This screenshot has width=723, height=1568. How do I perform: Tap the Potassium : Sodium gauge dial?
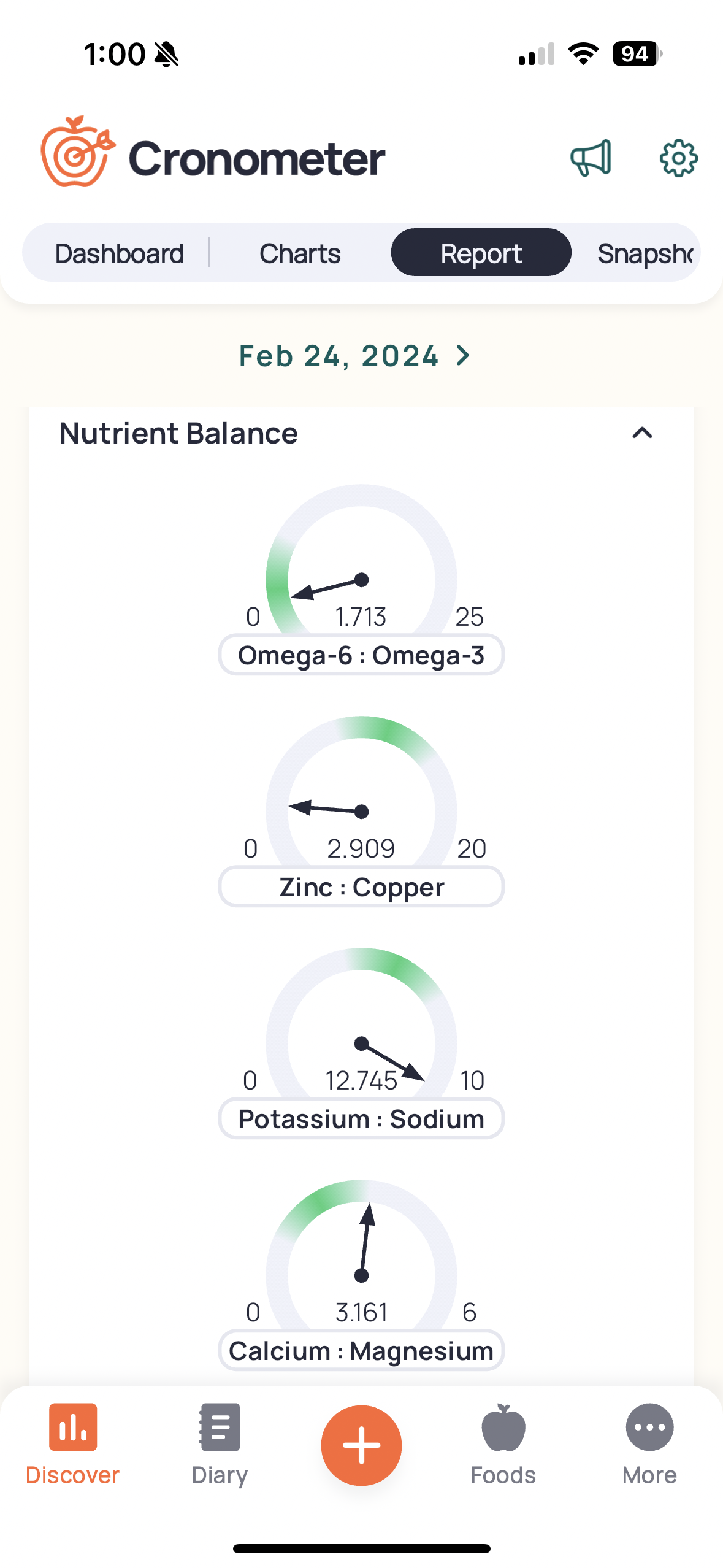[x=361, y=1043]
